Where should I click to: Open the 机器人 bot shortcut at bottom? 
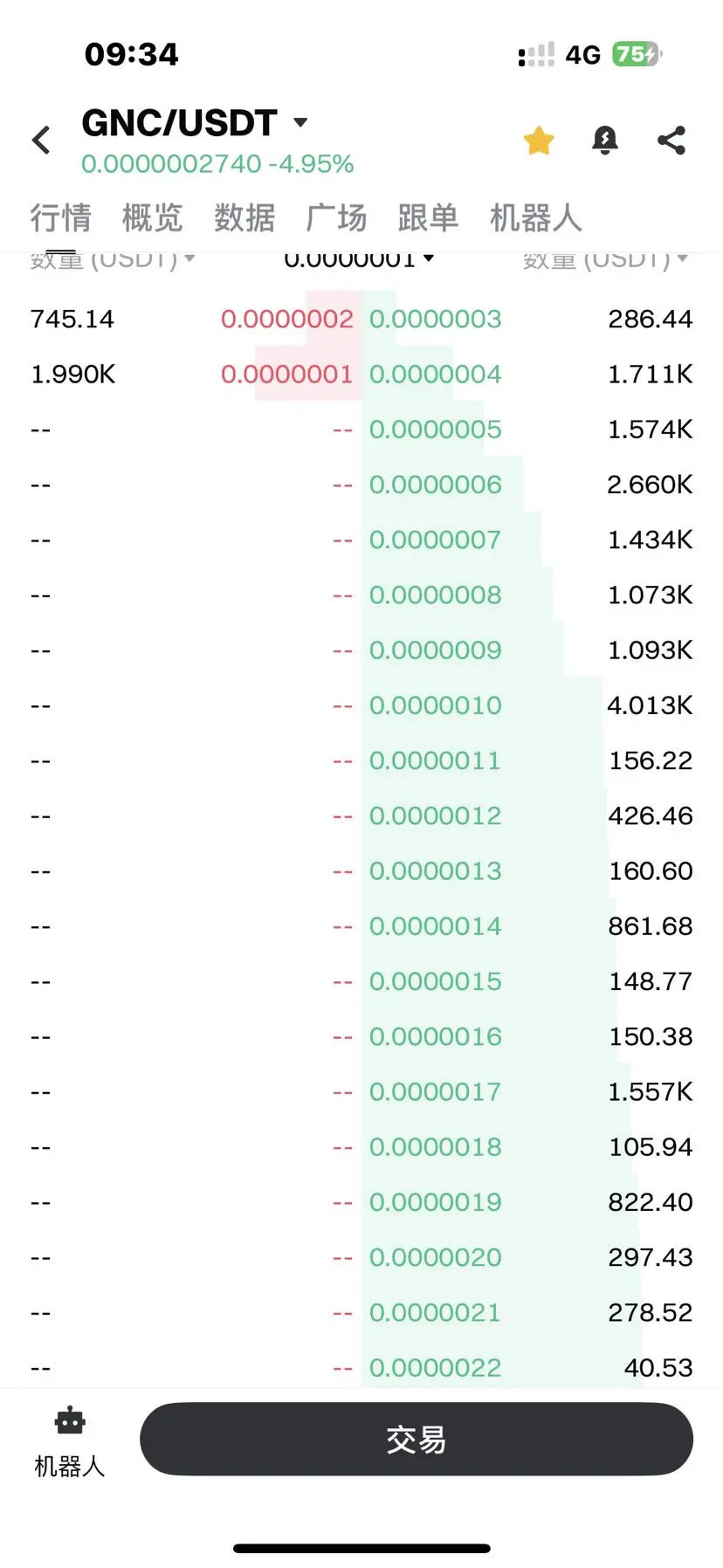[x=70, y=1442]
